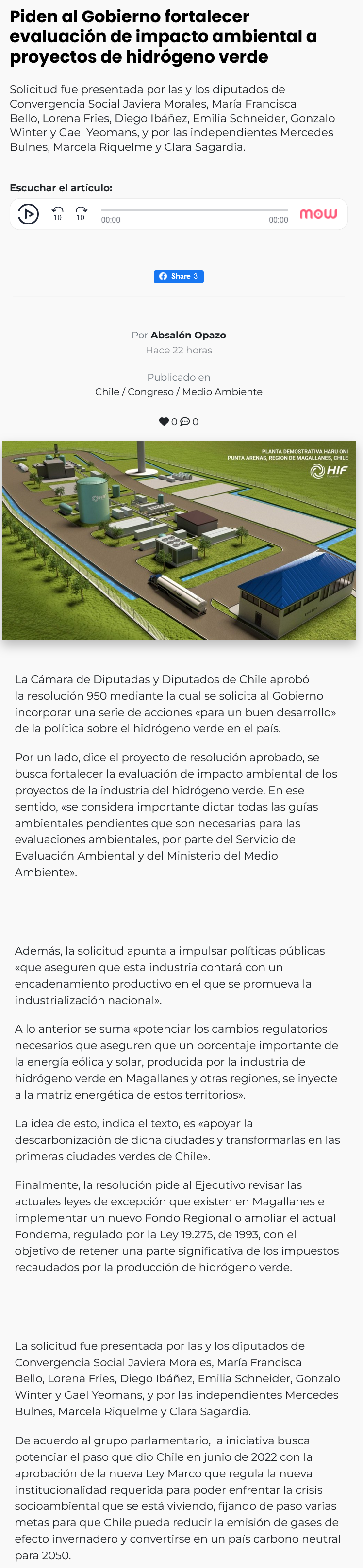Open author Absalón Opazo's page

click(188, 335)
